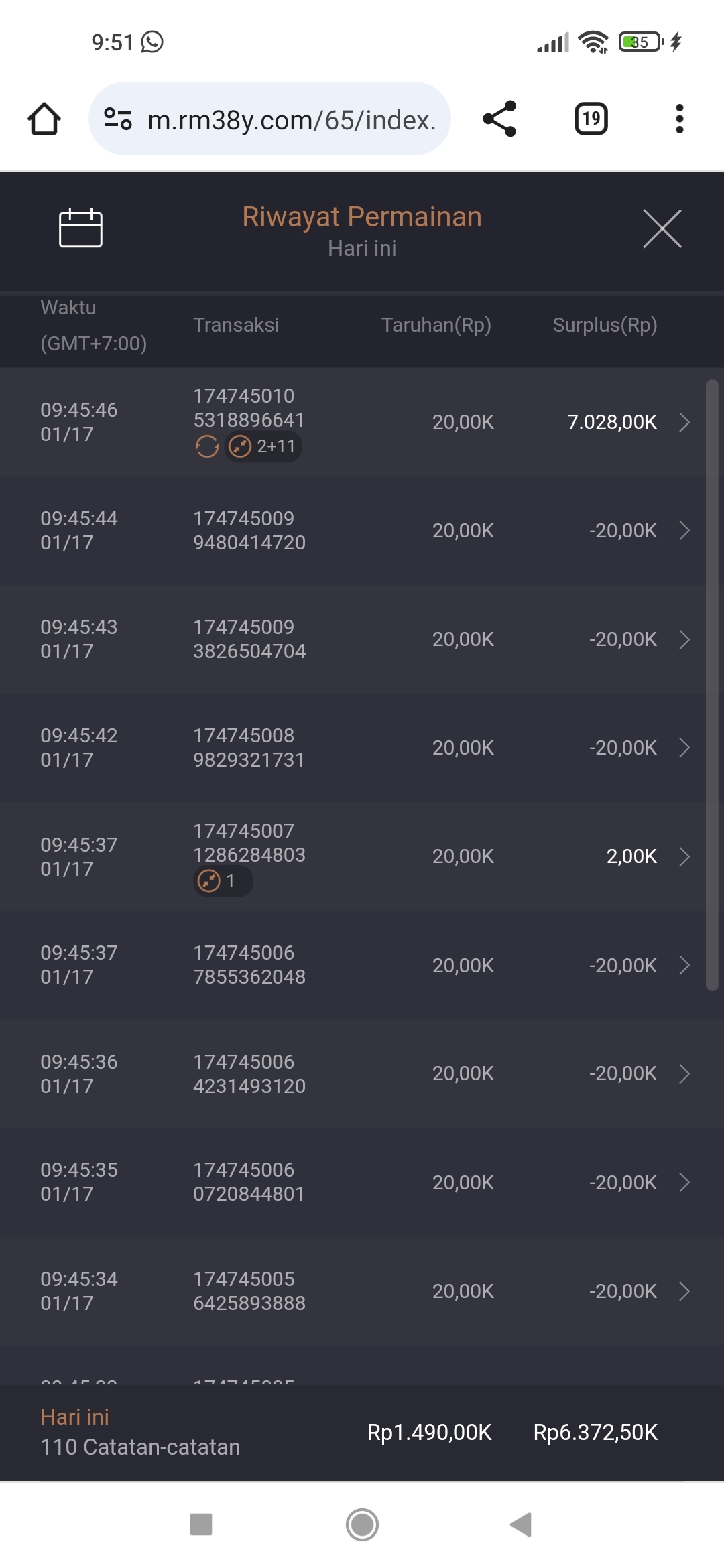Close the Riwayat Permainan panel
This screenshot has height=1568, width=724.
(662, 228)
